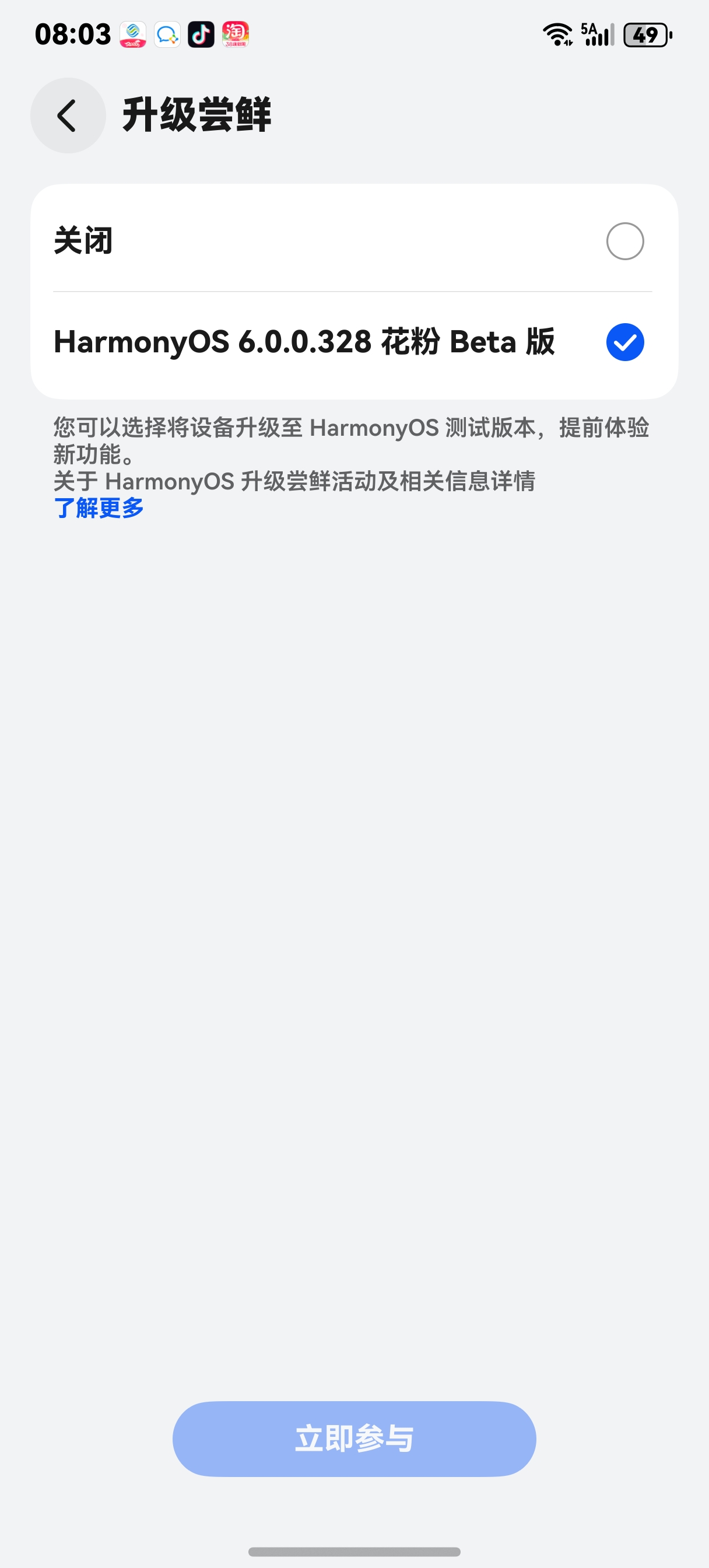Select the empty circle beside 关闭
The image size is (709, 1568).
coord(624,240)
